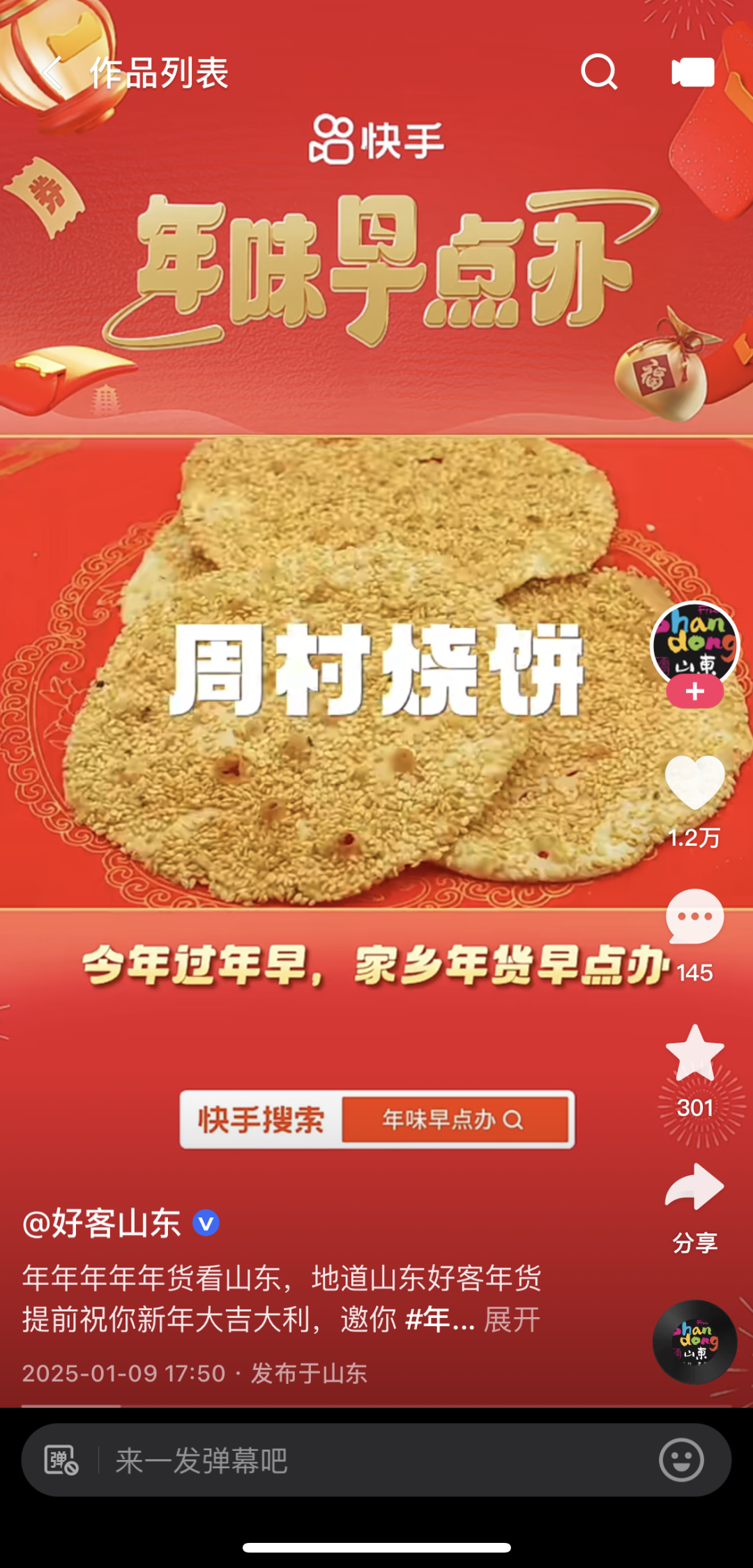Share this video via 分享
753x1568 pixels.
click(694, 1188)
